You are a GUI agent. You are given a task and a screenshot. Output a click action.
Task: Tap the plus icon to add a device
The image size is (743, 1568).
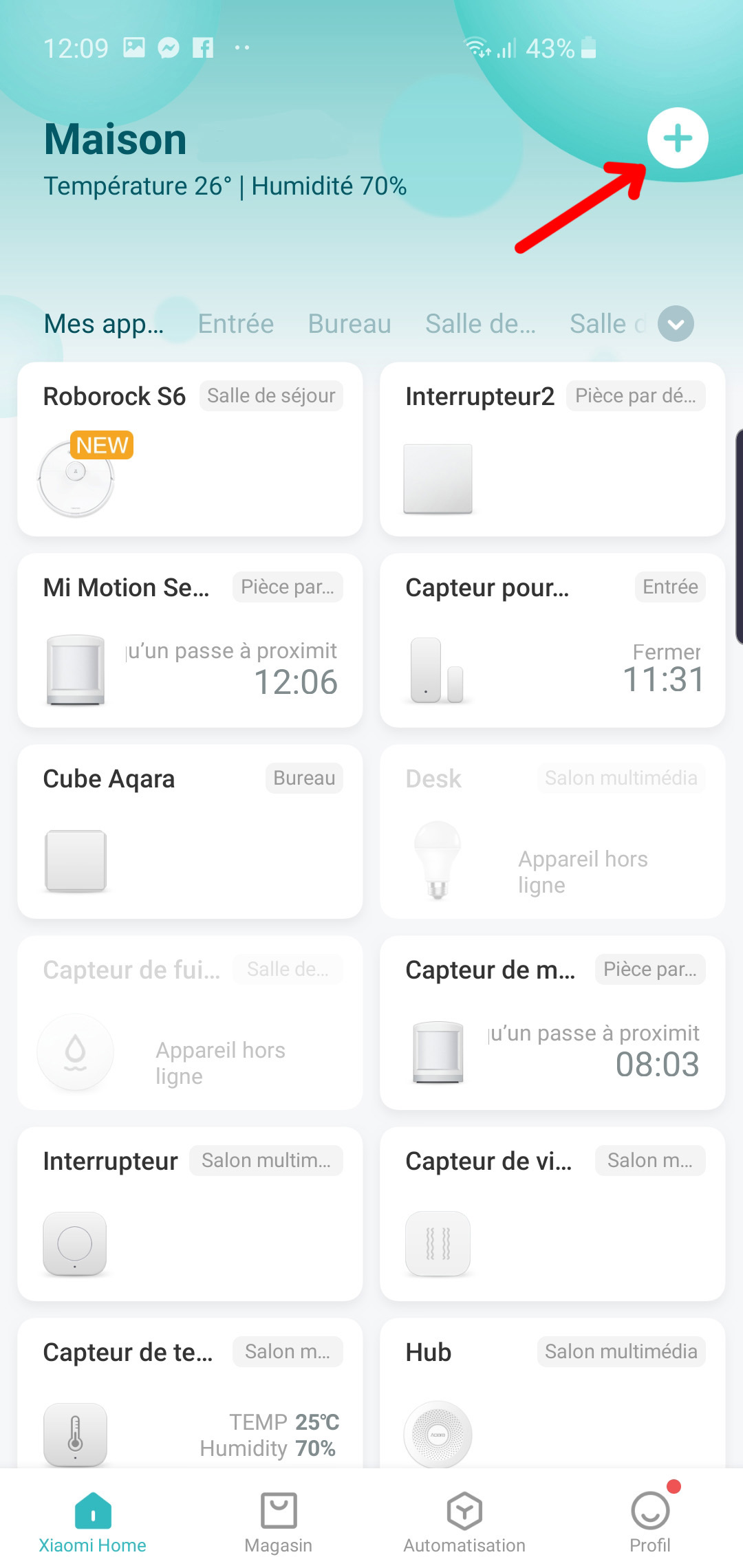pyautogui.click(x=678, y=138)
